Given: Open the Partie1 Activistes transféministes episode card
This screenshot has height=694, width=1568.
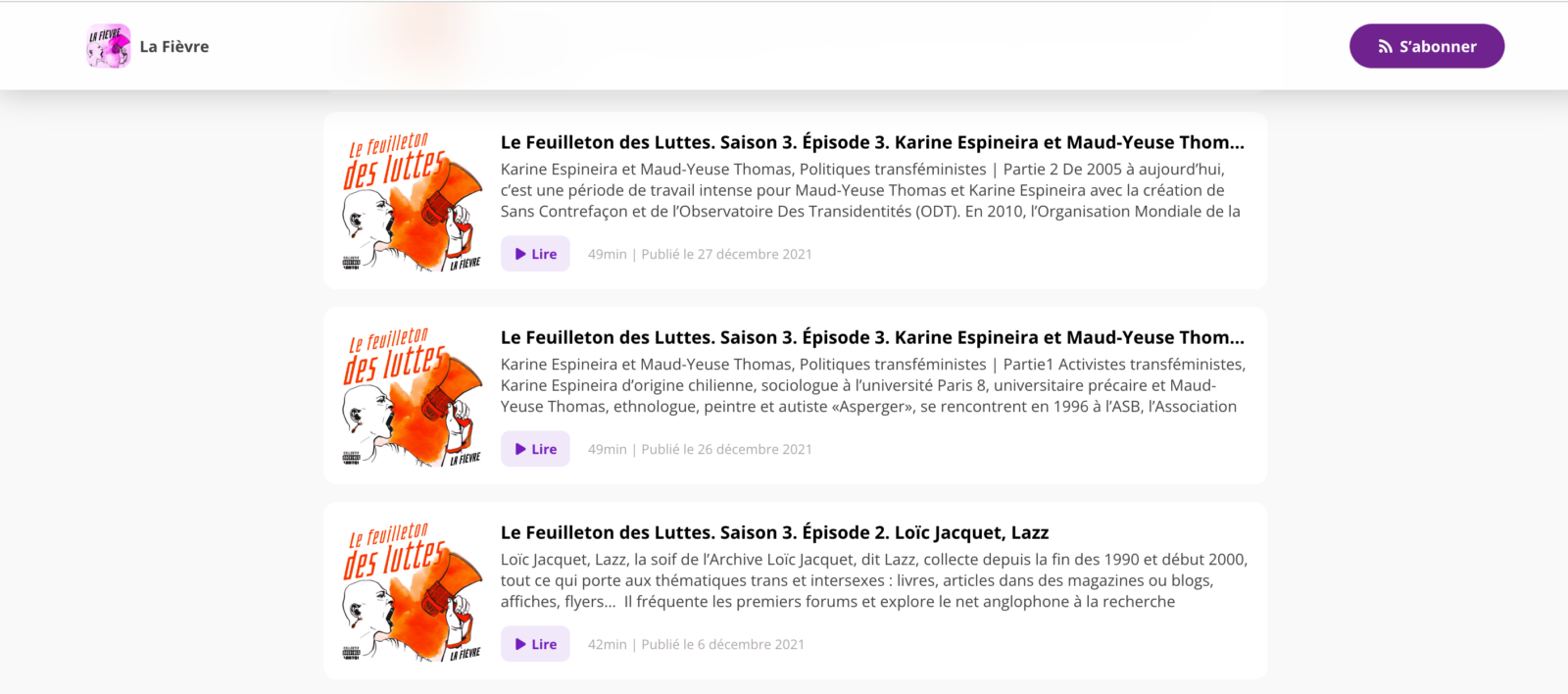Looking at the screenshot, I should coord(872,338).
